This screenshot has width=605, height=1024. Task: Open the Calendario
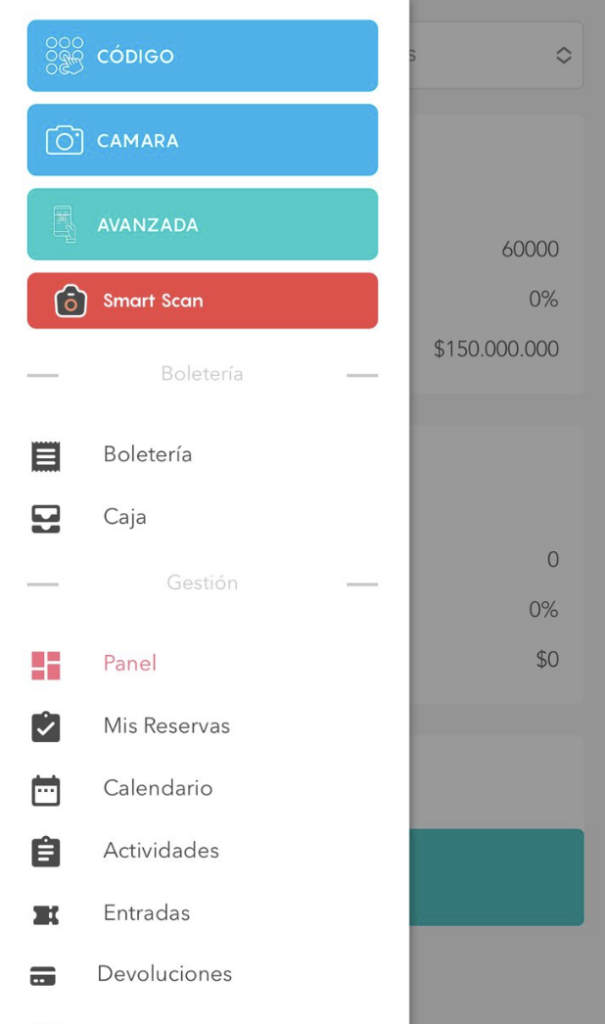point(202,788)
